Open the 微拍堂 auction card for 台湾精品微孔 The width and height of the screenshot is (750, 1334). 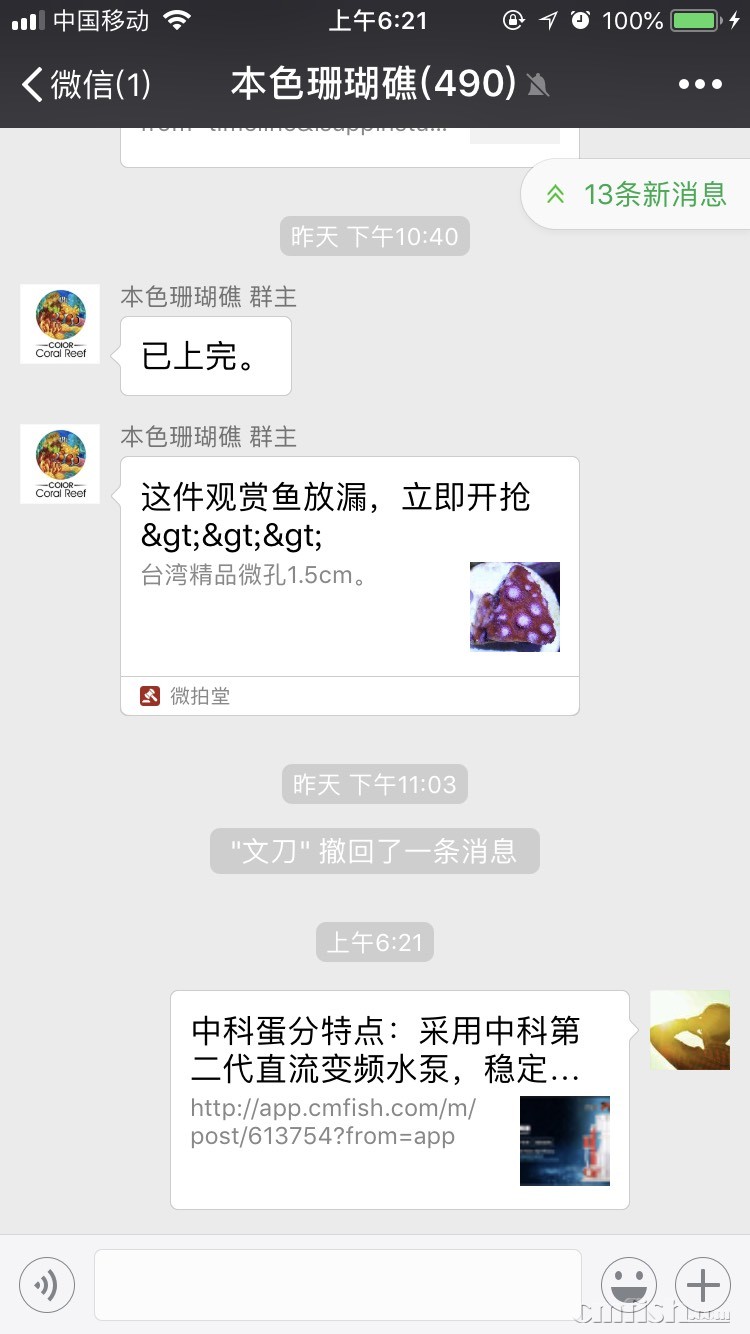click(x=350, y=585)
